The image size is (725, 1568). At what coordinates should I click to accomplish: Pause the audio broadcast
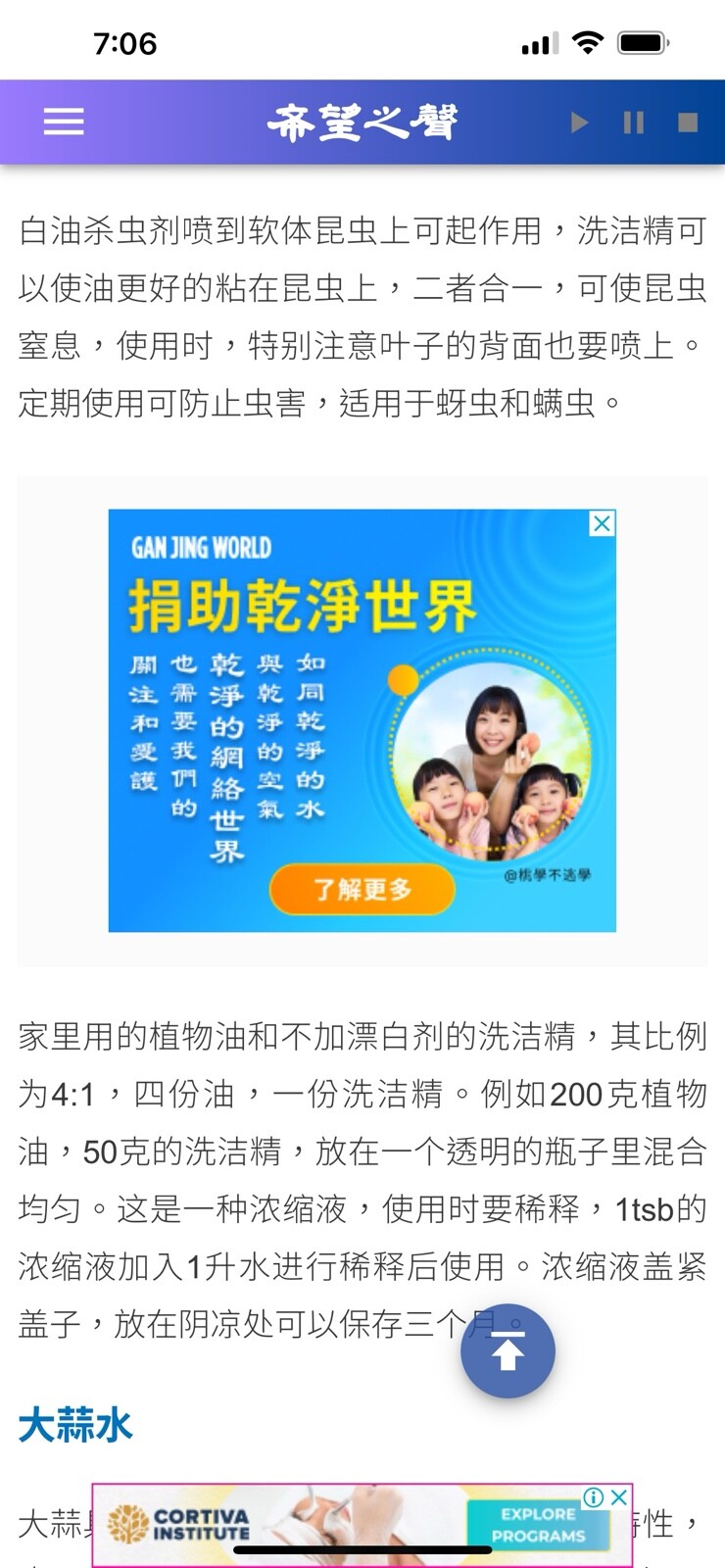coord(634,122)
